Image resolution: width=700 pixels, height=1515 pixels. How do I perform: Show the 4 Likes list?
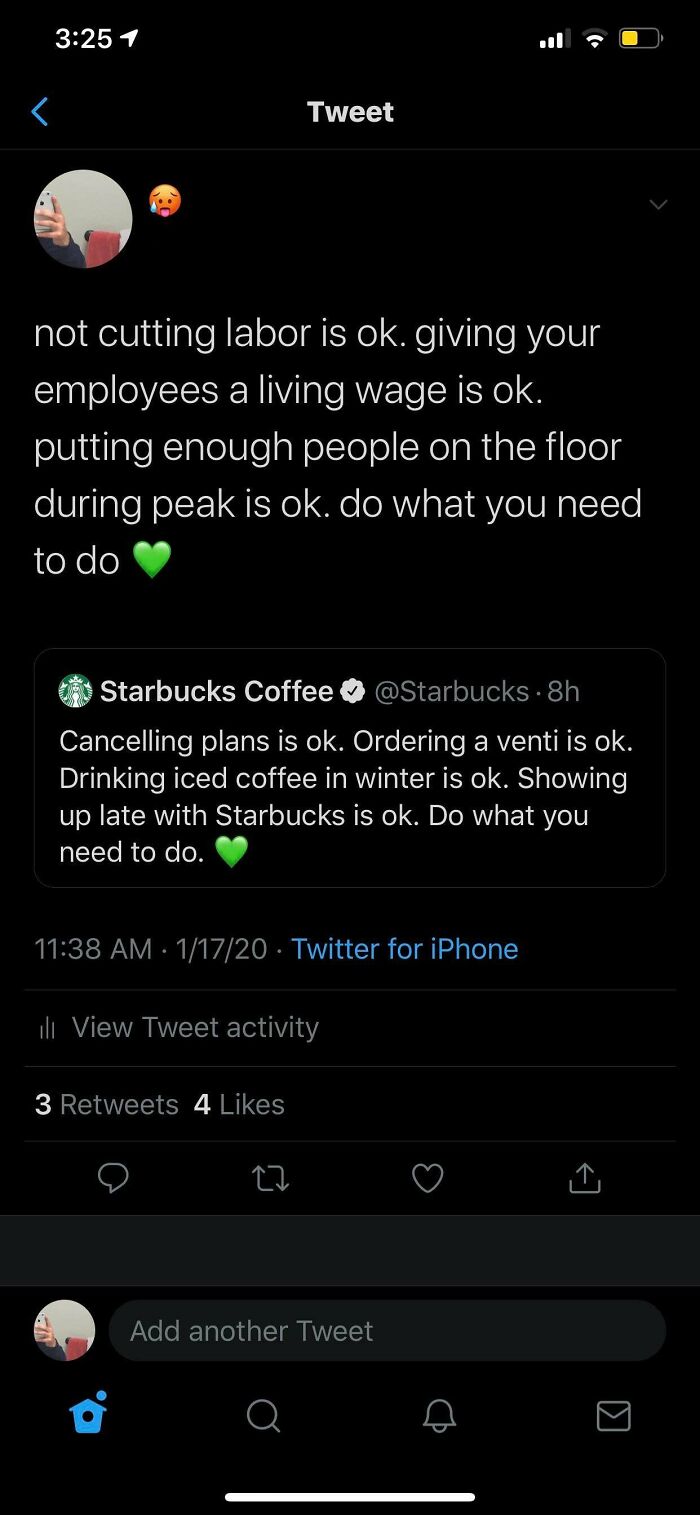[x=239, y=1104]
